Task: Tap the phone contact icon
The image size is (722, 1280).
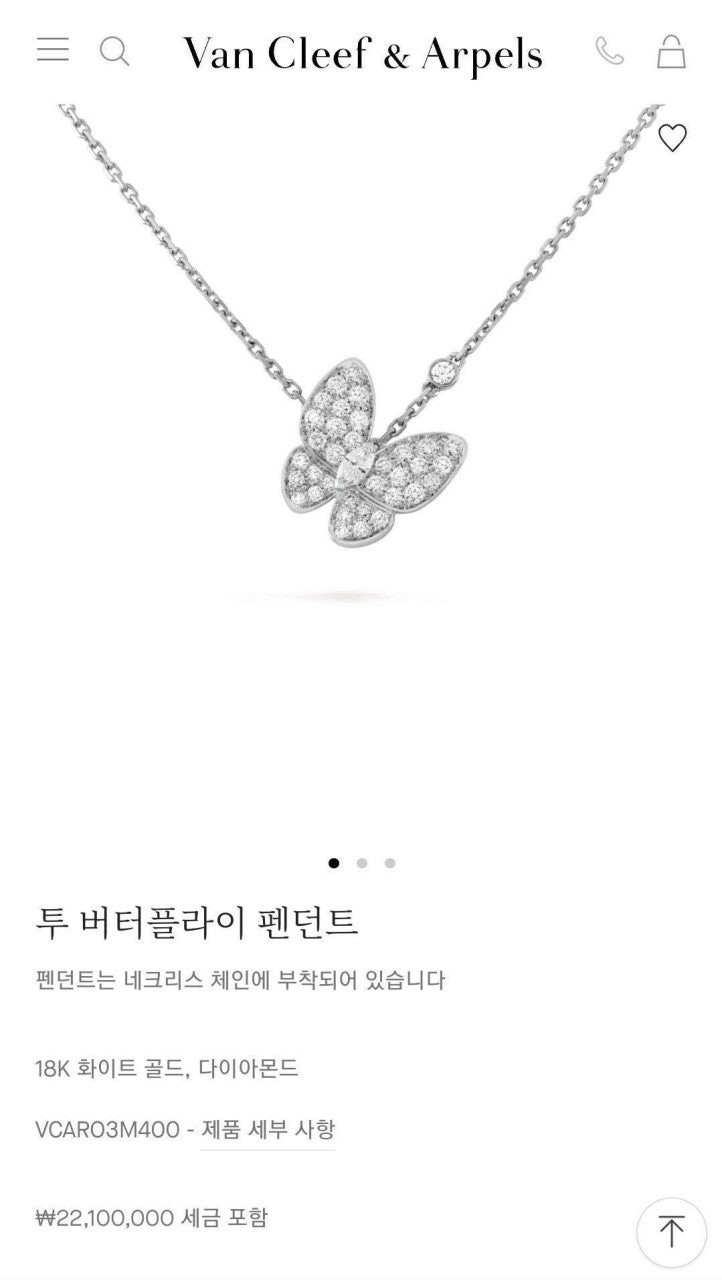Action: 609,51
